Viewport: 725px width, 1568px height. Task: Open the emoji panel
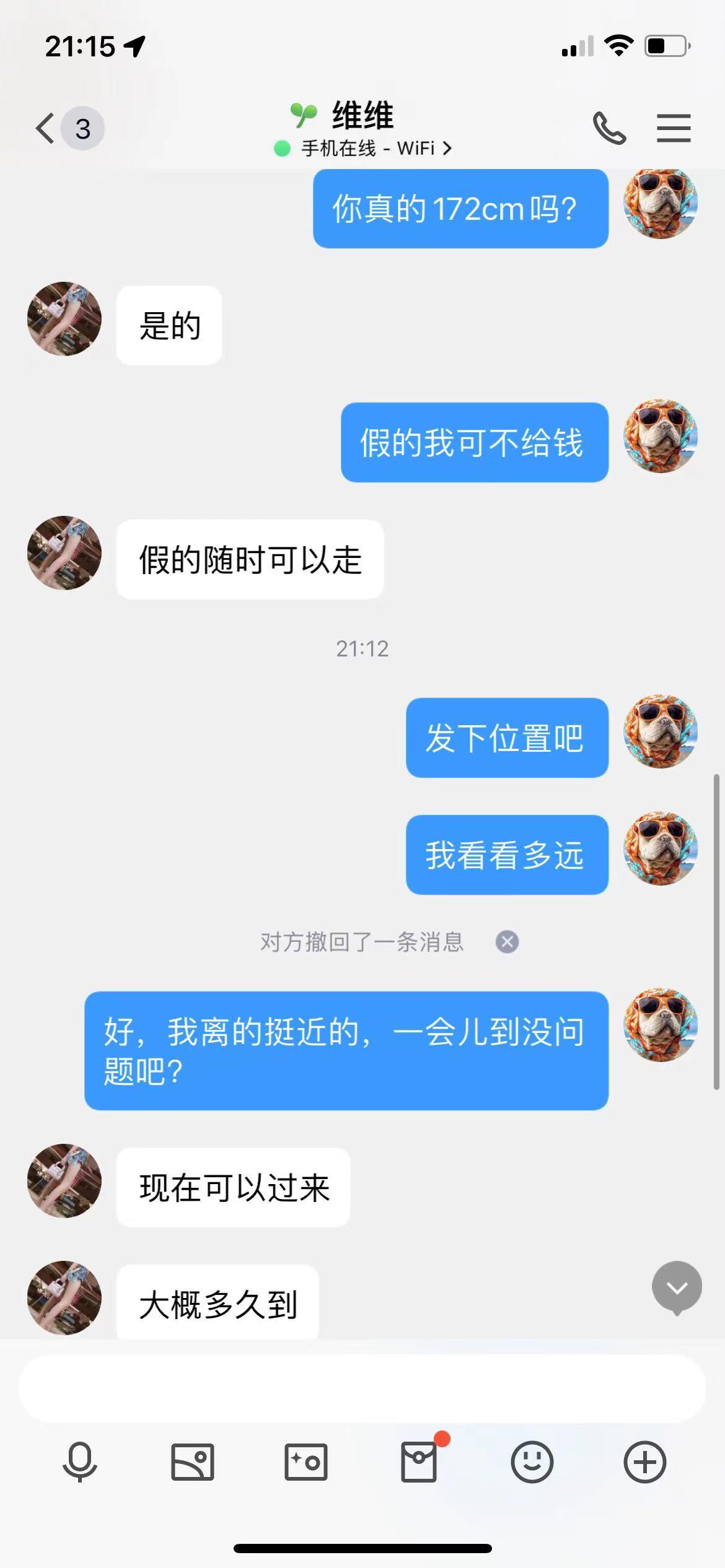(x=532, y=1462)
